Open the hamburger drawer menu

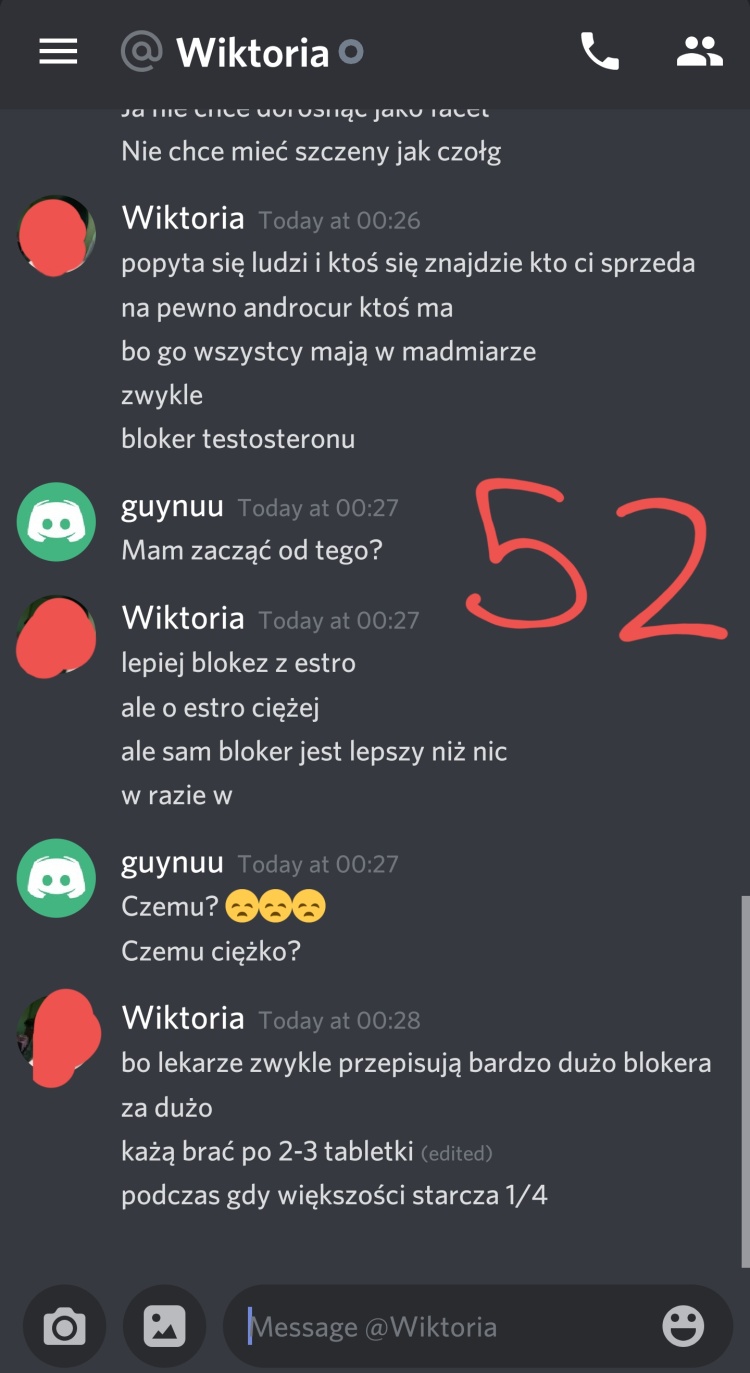point(58,52)
